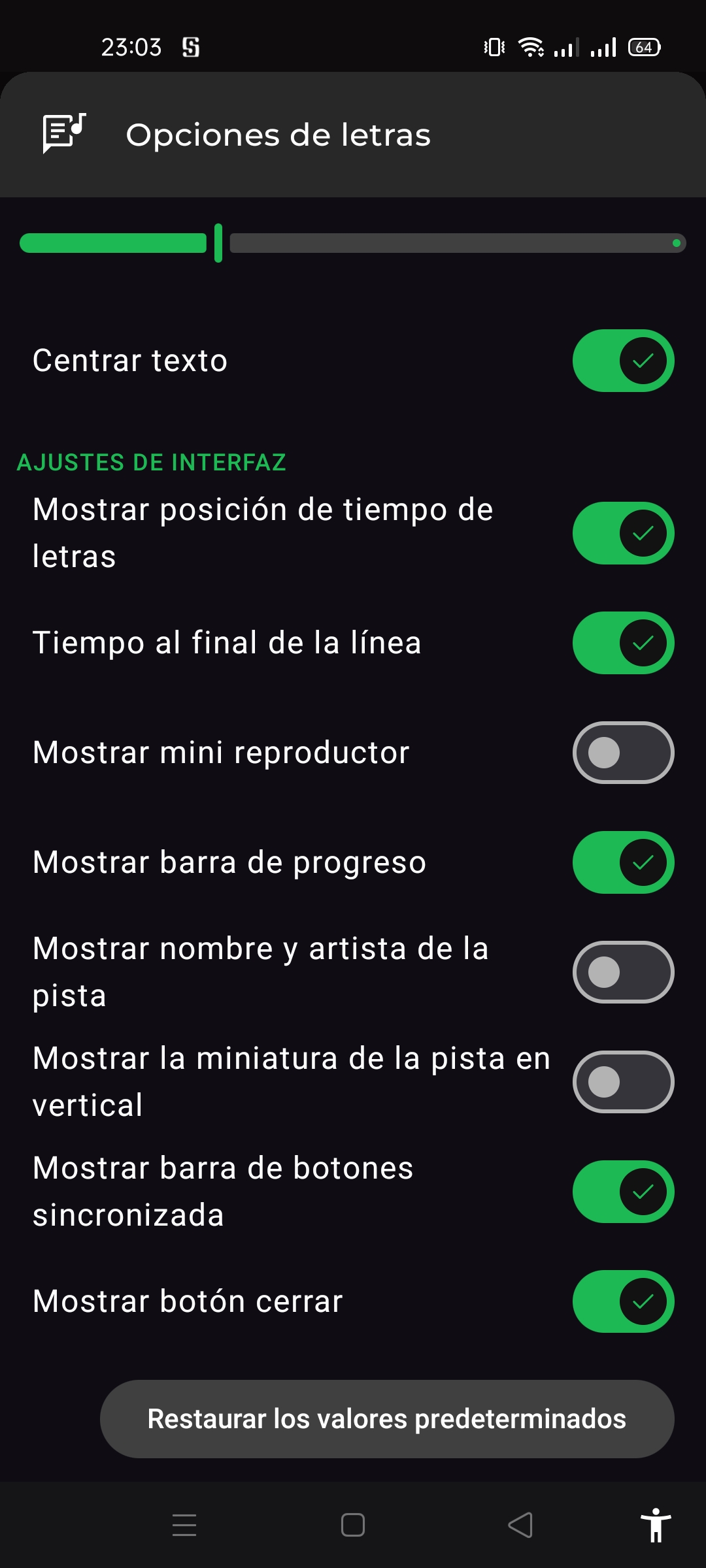This screenshot has width=706, height=1568.
Task: Switch off Mostrar barra de progreso
Action: click(623, 862)
